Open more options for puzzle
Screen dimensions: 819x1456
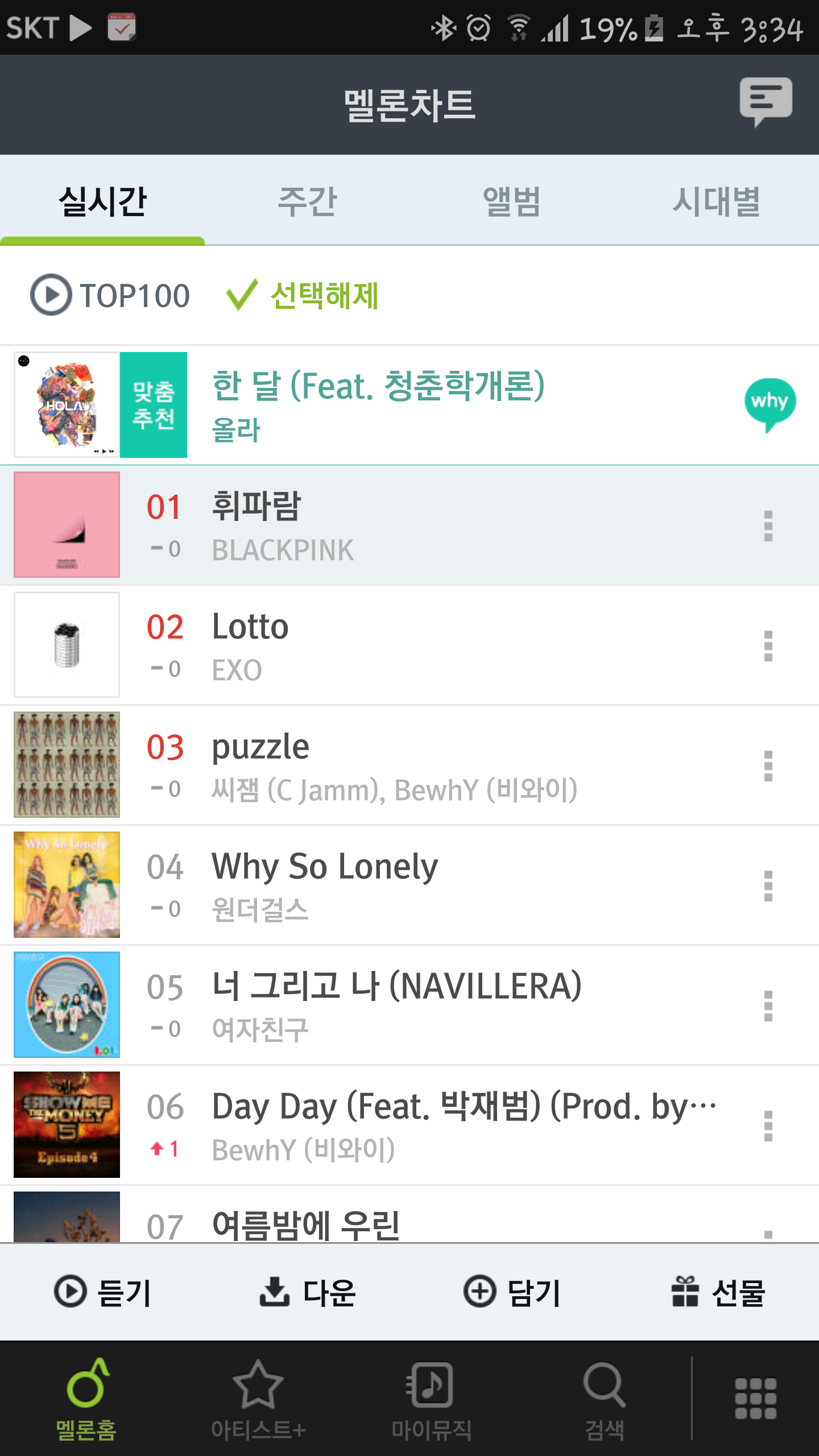click(x=768, y=766)
